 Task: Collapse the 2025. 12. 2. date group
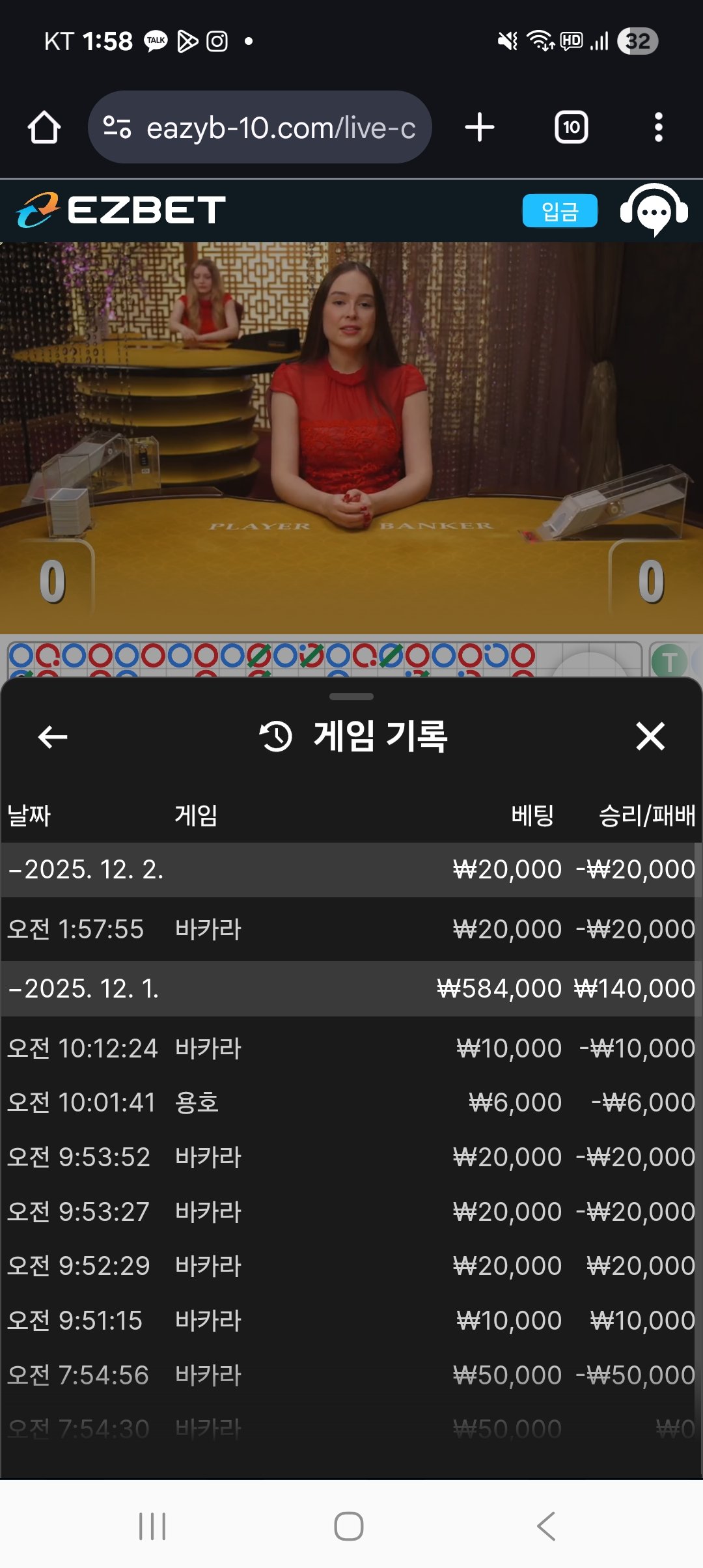tap(85, 870)
